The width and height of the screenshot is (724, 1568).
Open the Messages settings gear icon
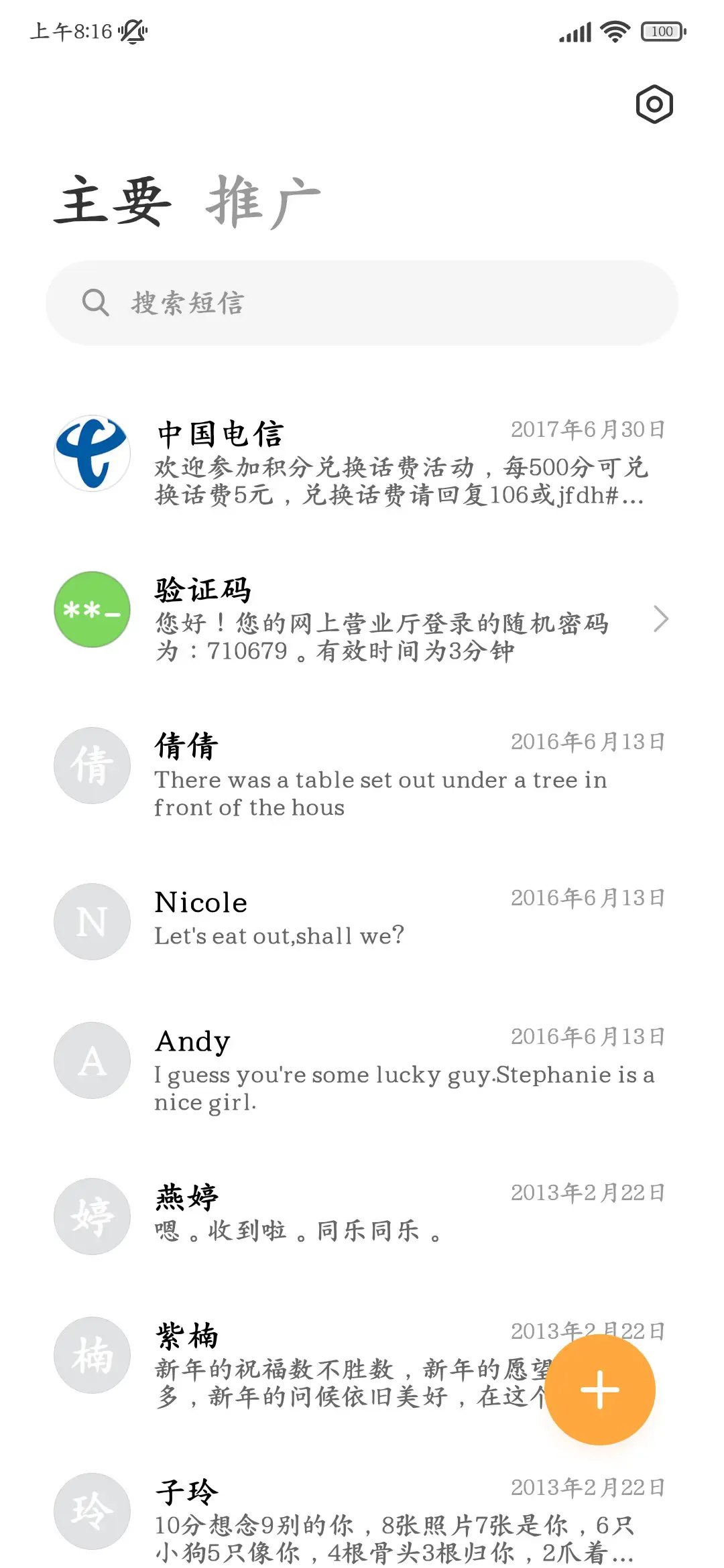point(653,105)
